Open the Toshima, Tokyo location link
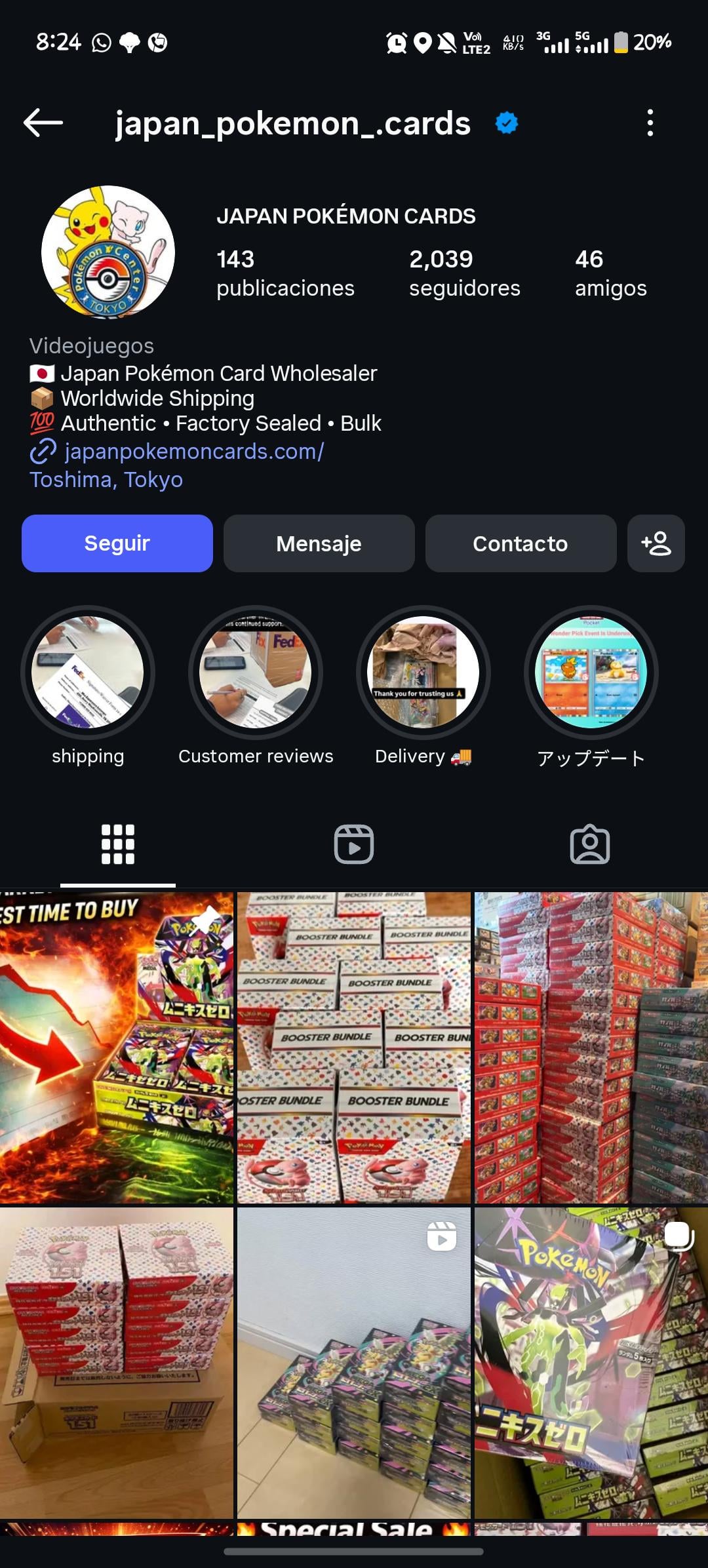 (x=106, y=480)
